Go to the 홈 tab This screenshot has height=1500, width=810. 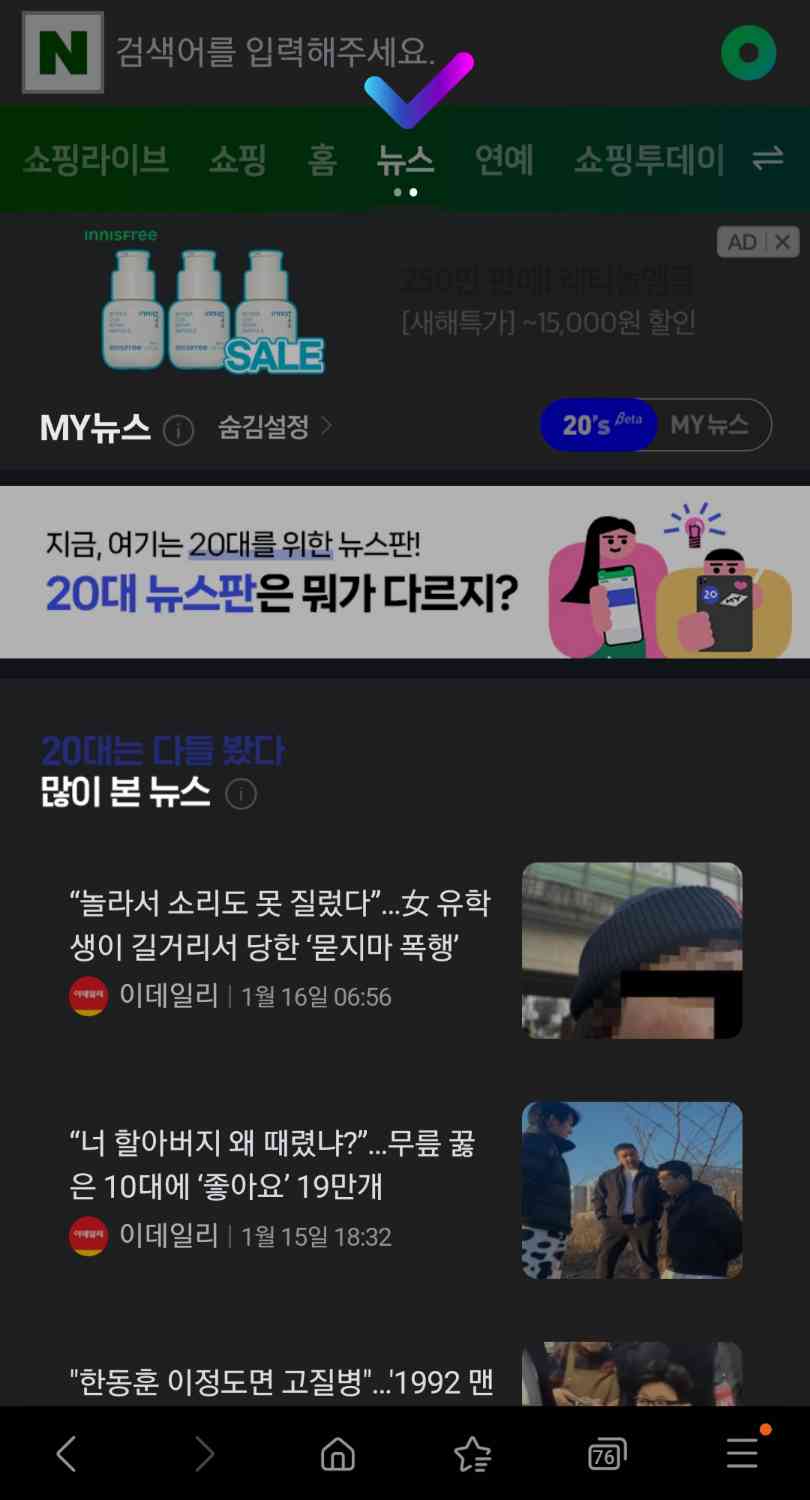pyautogui.click(x=322, y=160)
